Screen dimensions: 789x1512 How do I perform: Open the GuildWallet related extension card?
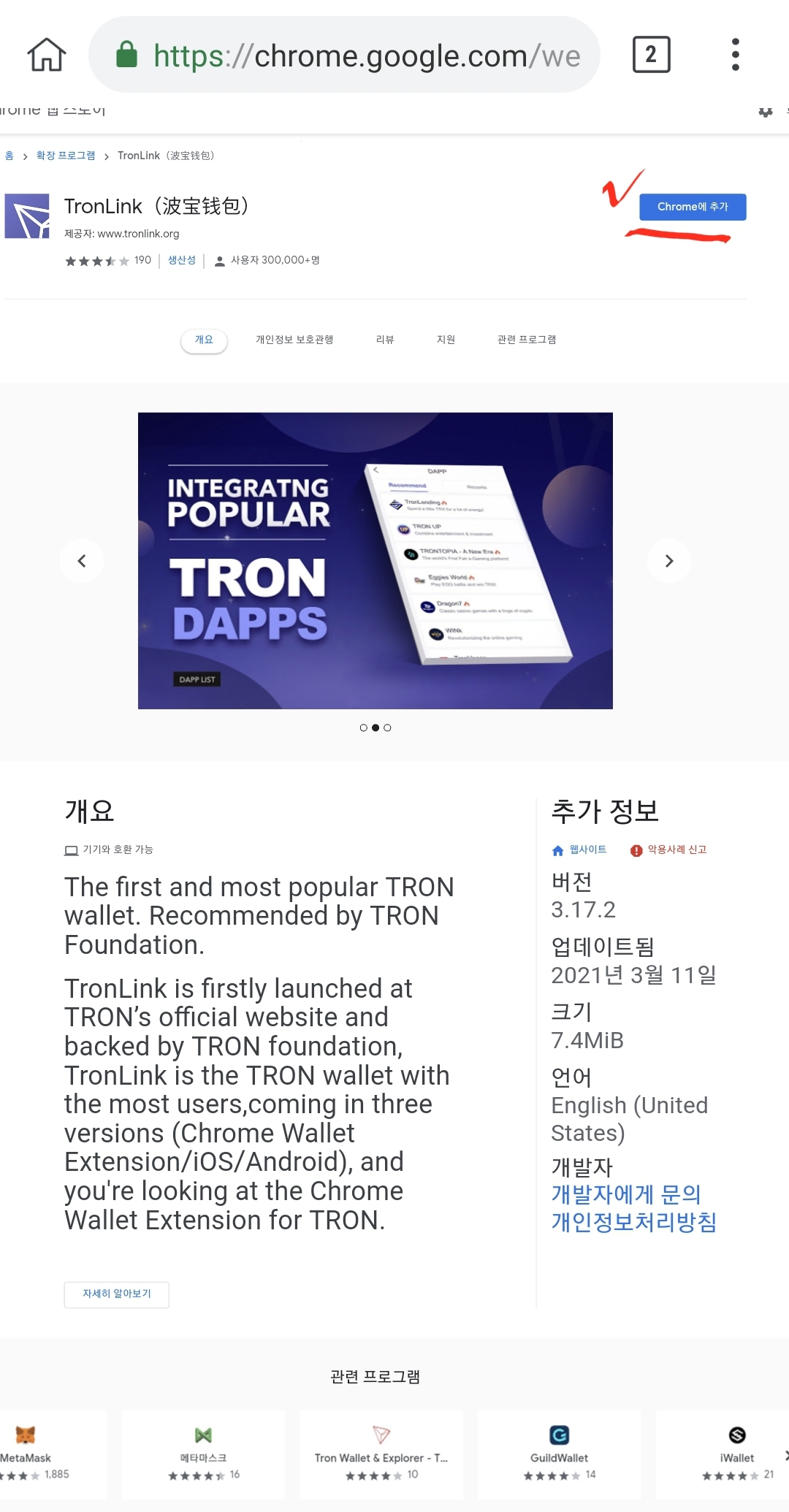click(x=560, y=1454)
